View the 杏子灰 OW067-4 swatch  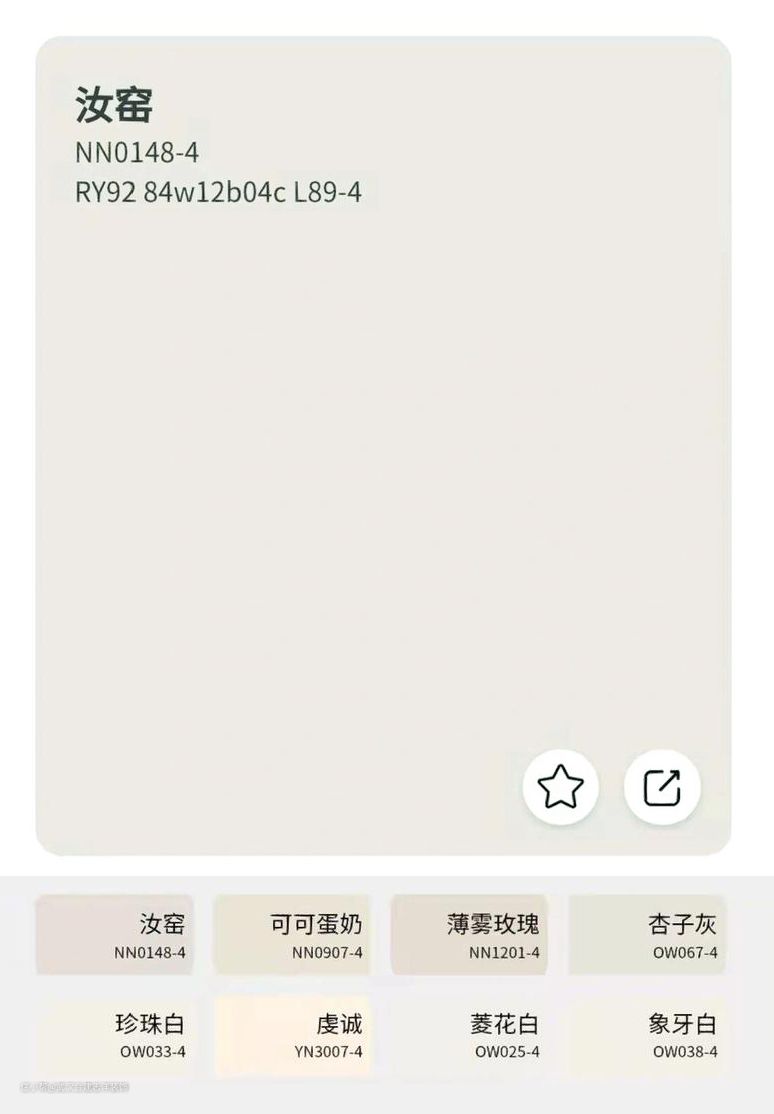pos(647,935)
